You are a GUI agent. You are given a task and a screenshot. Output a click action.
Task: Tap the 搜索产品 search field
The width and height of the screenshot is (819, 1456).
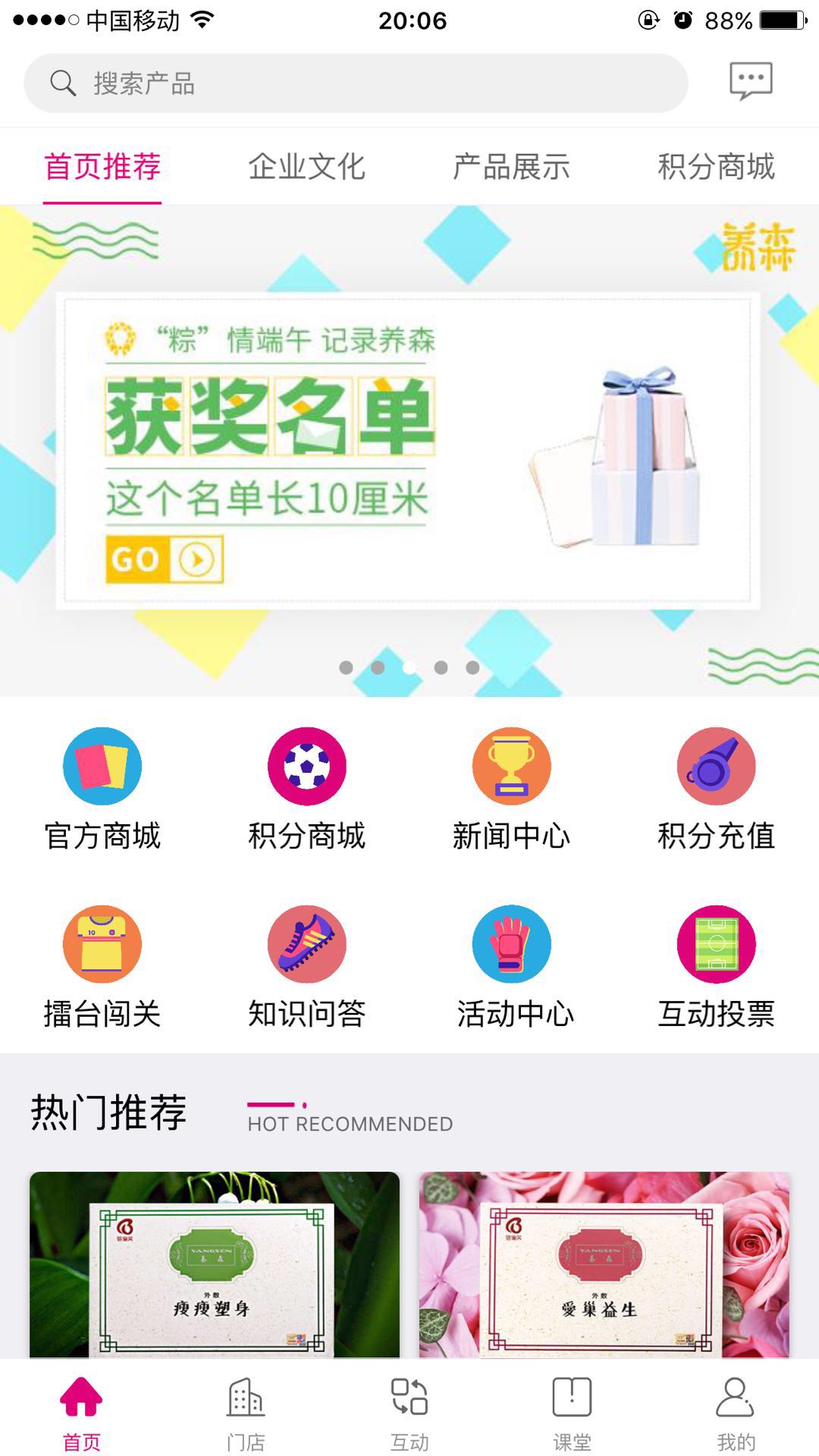(355, 83)
